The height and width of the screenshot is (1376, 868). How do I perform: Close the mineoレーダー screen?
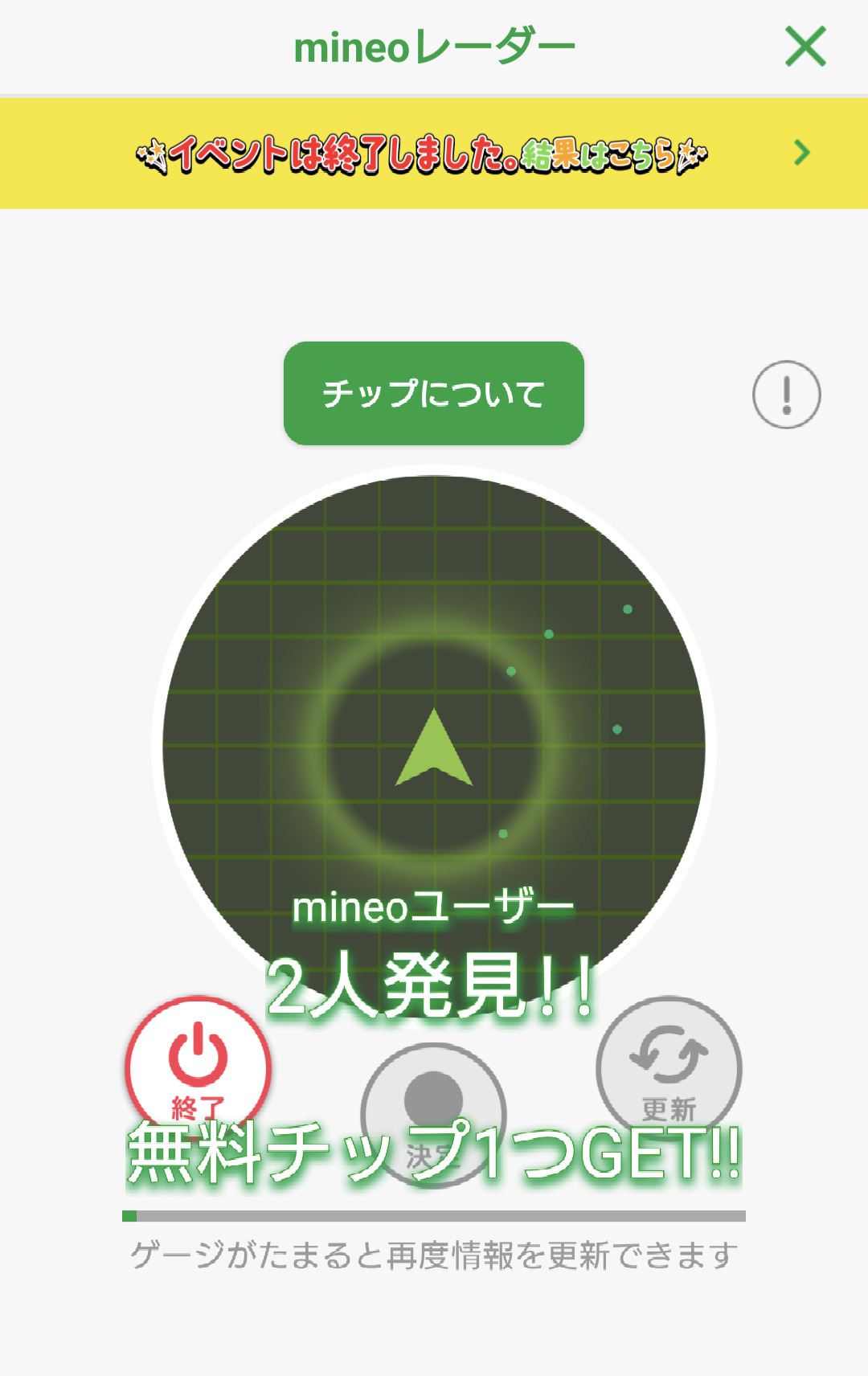click(x=805, y=47)
